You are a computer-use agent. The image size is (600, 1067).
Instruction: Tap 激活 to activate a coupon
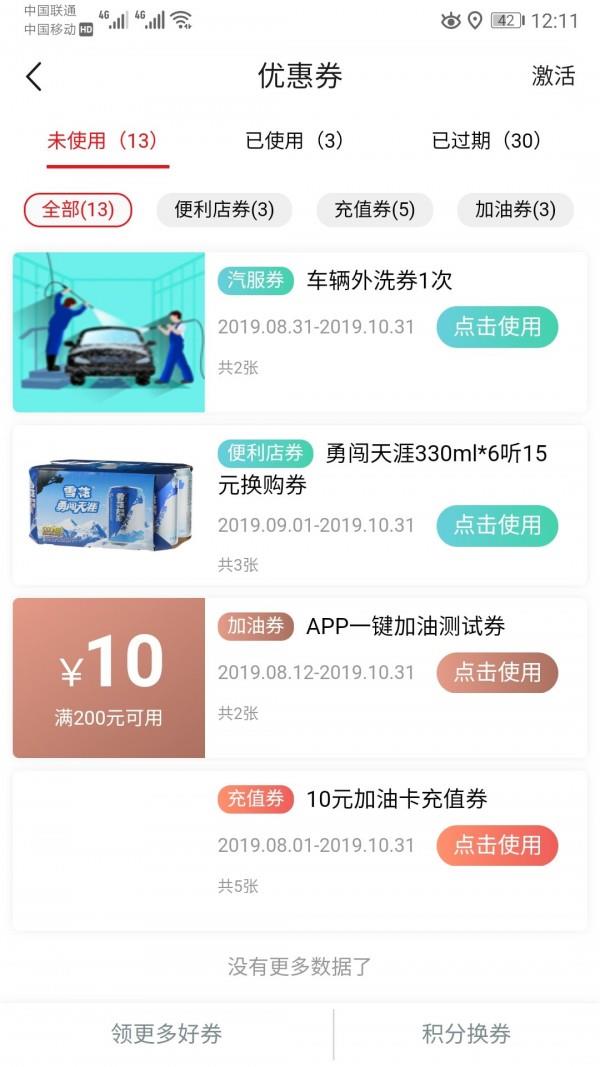tap(553, 76)
